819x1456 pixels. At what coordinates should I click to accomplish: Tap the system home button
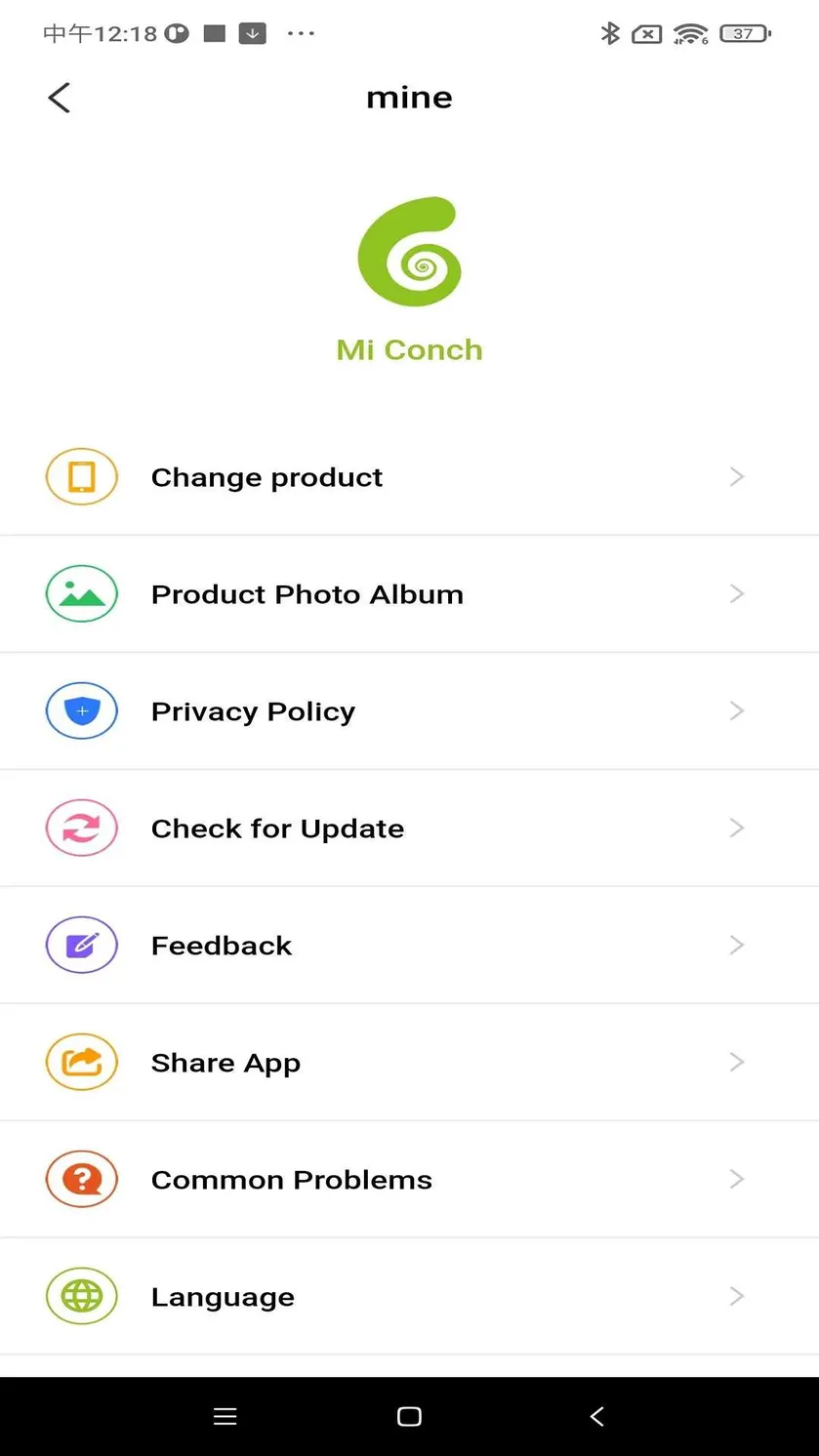tap(409, 1417)
